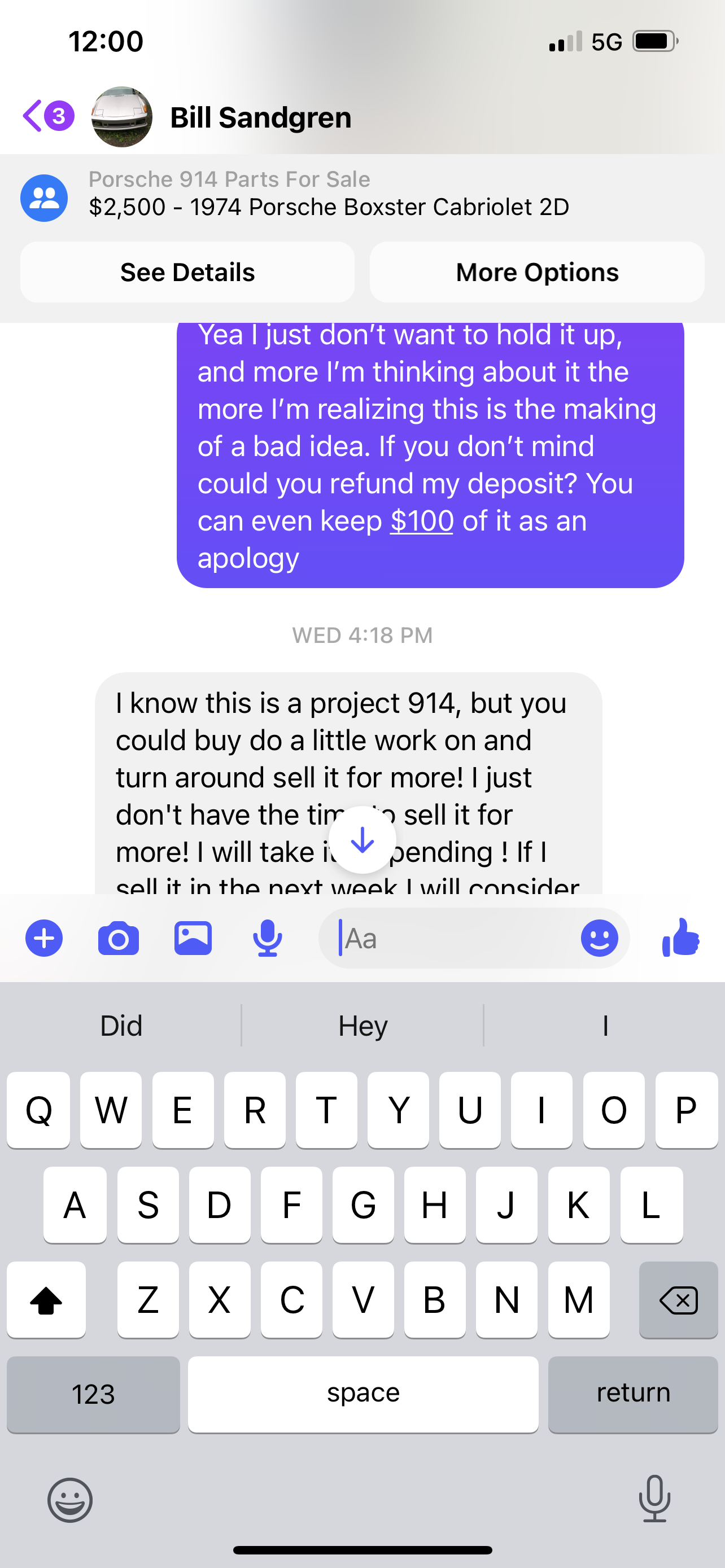Open the photo gallery picker
The width and height of the screenshot is (725, 1568).
193,938
